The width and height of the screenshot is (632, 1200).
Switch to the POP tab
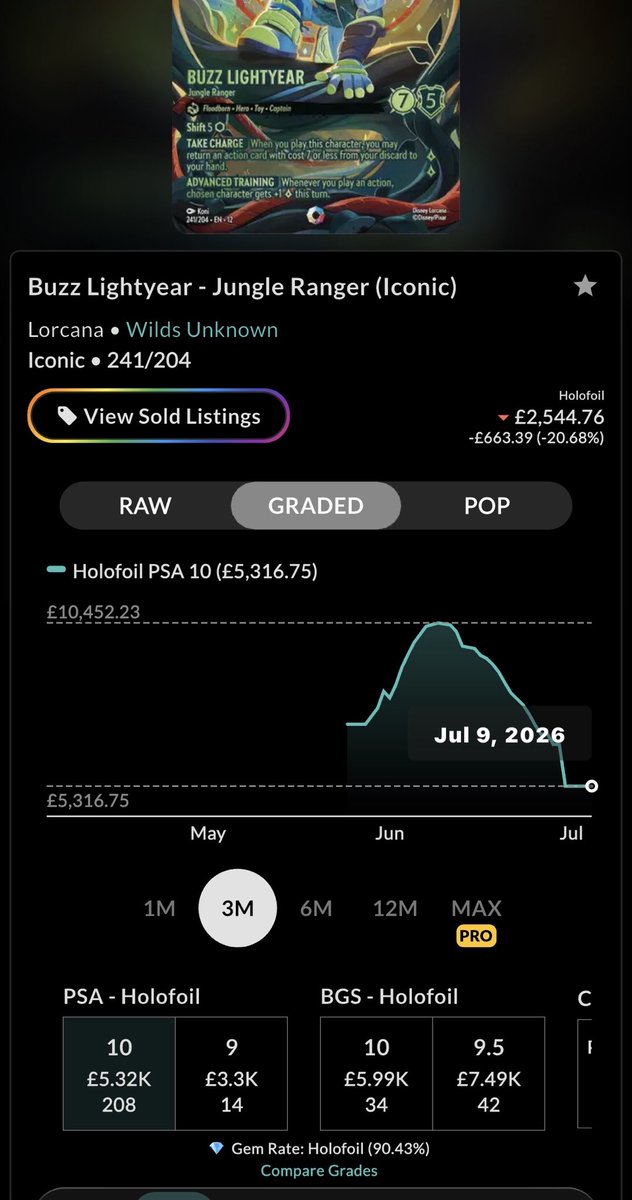point(486,505)
